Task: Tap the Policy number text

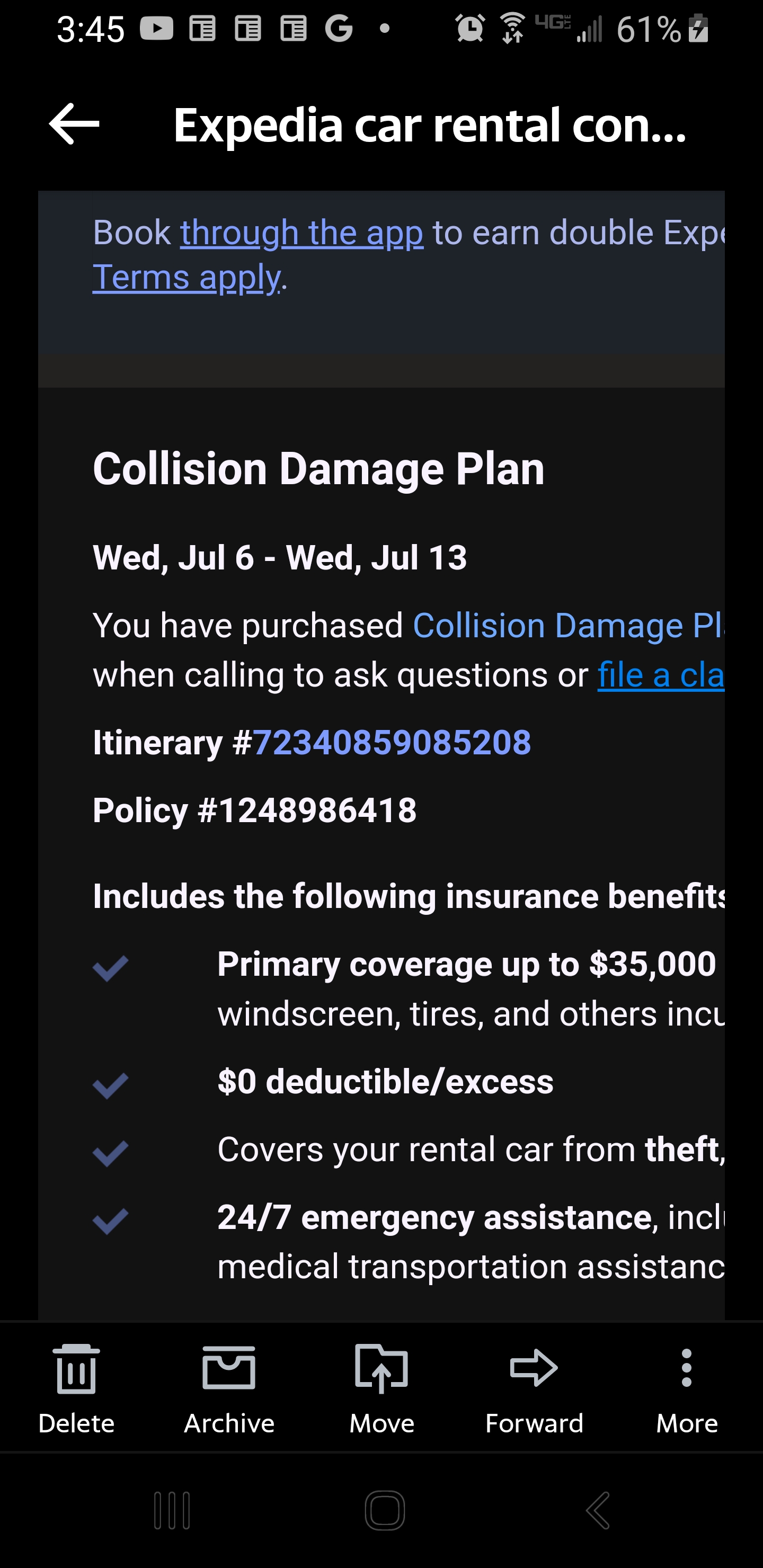Action: click(x=254, y=810)
